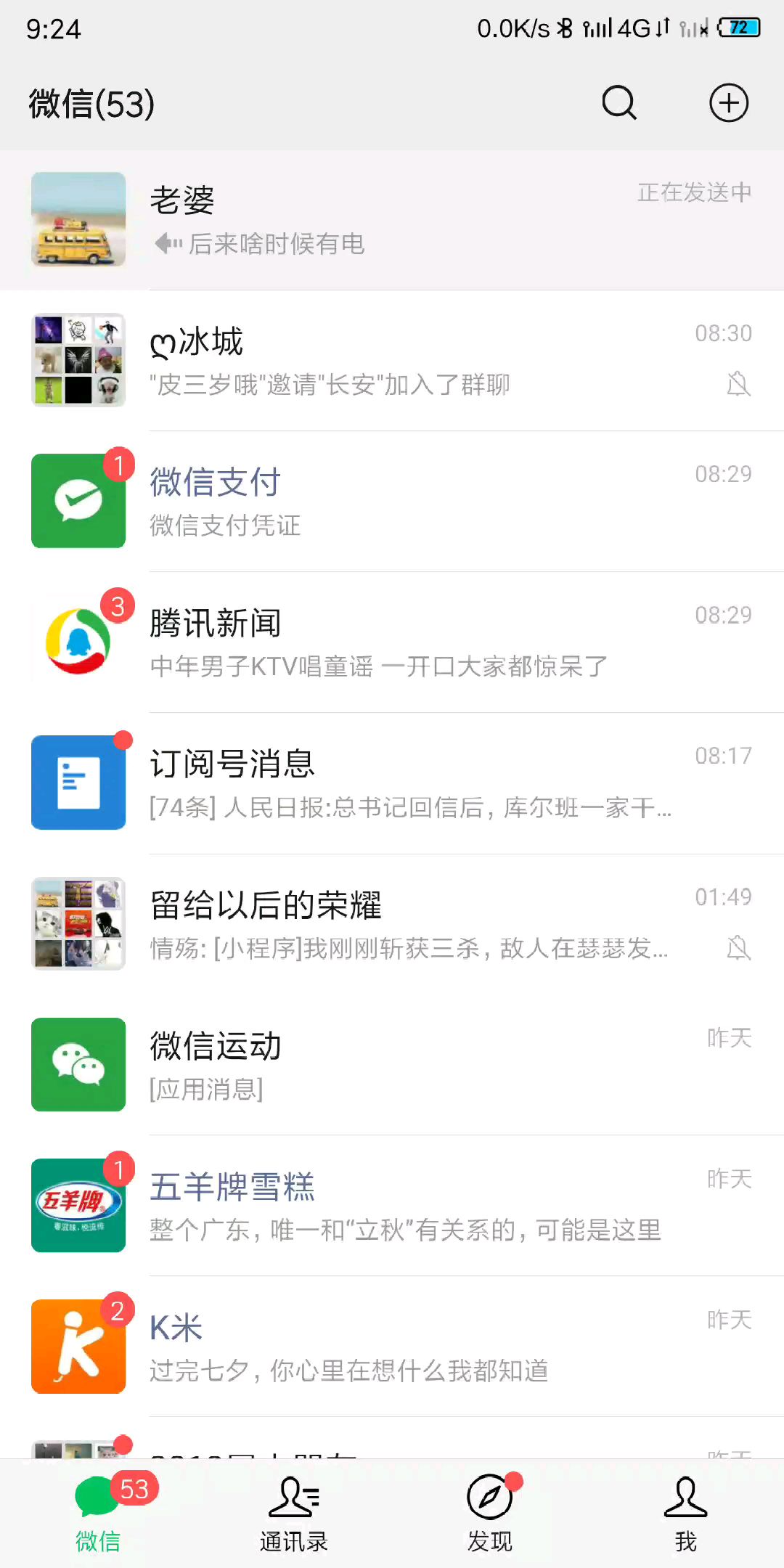Open the 五羊牌雪糕 chat
This screenshot has width=784, height=1568.
(x=392, y=1206)
